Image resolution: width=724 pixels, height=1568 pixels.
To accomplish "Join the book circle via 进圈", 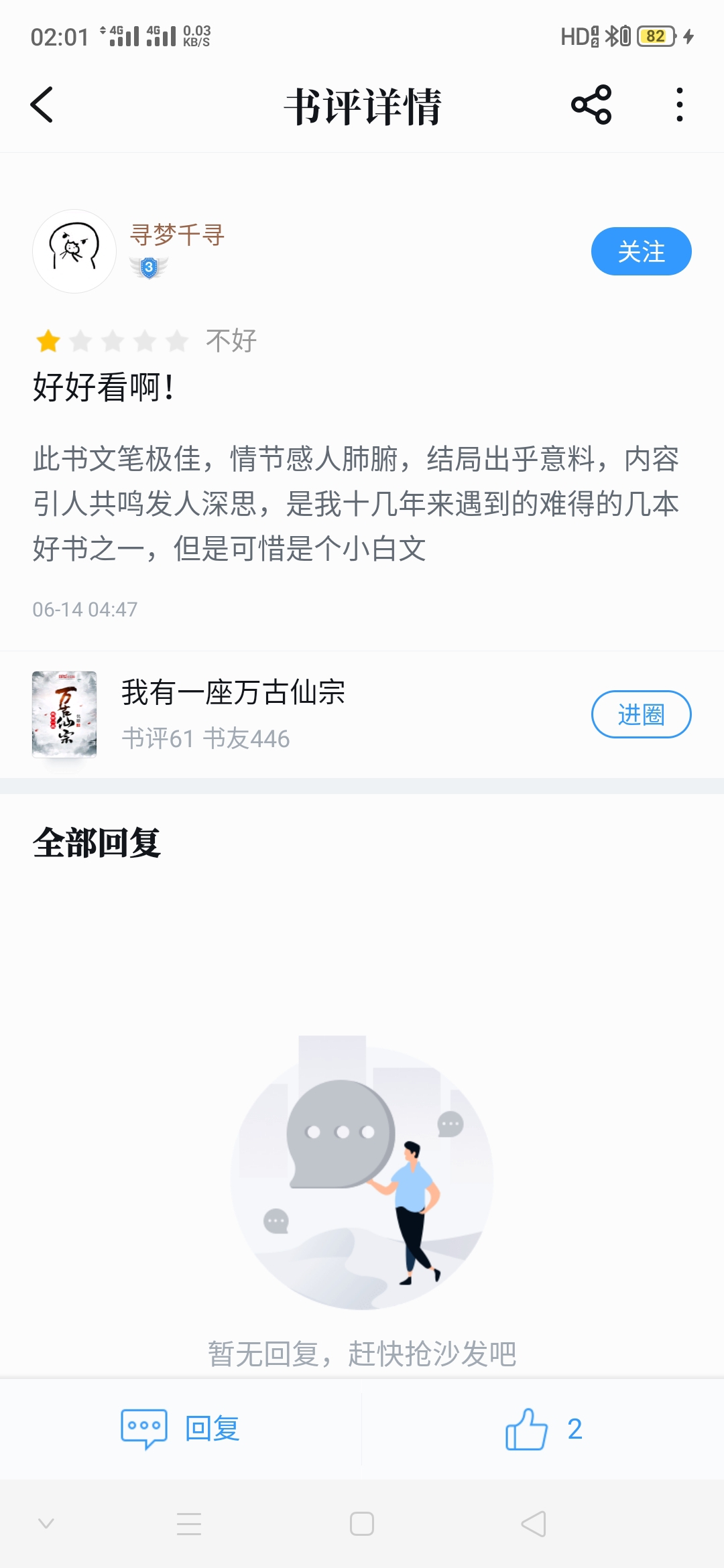I will 641,714.
